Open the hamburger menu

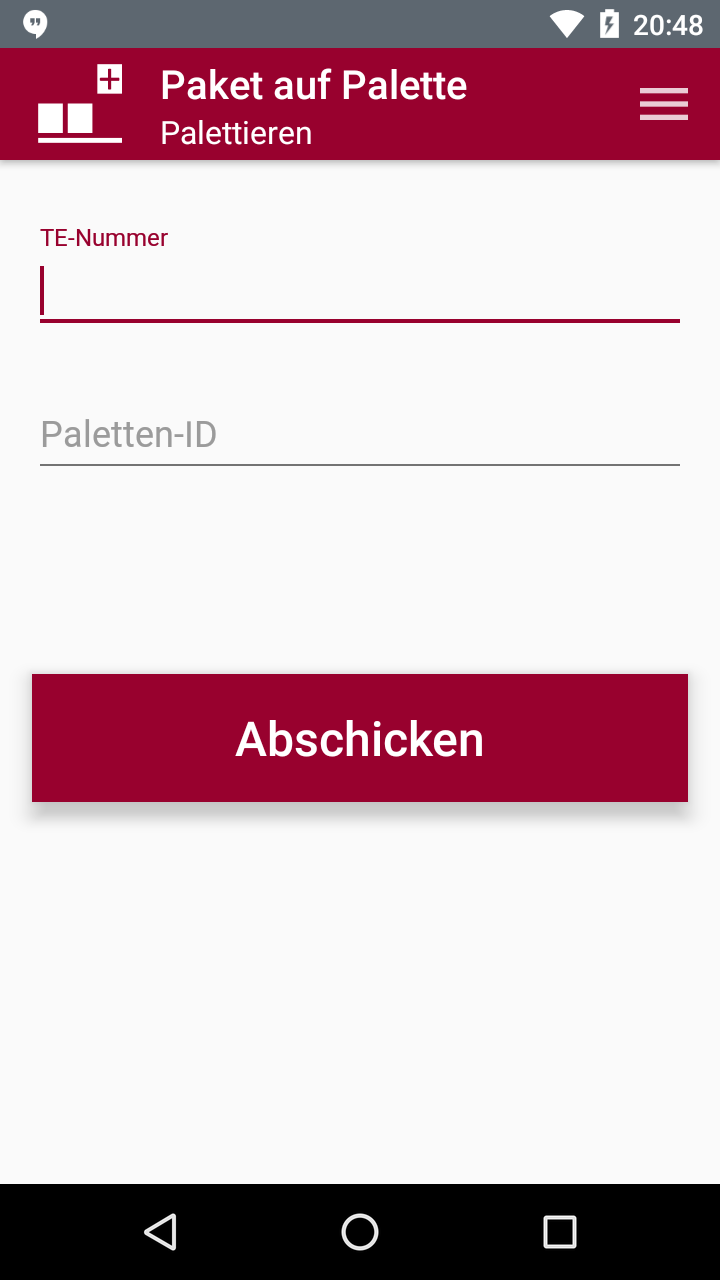tap(664, 104)
